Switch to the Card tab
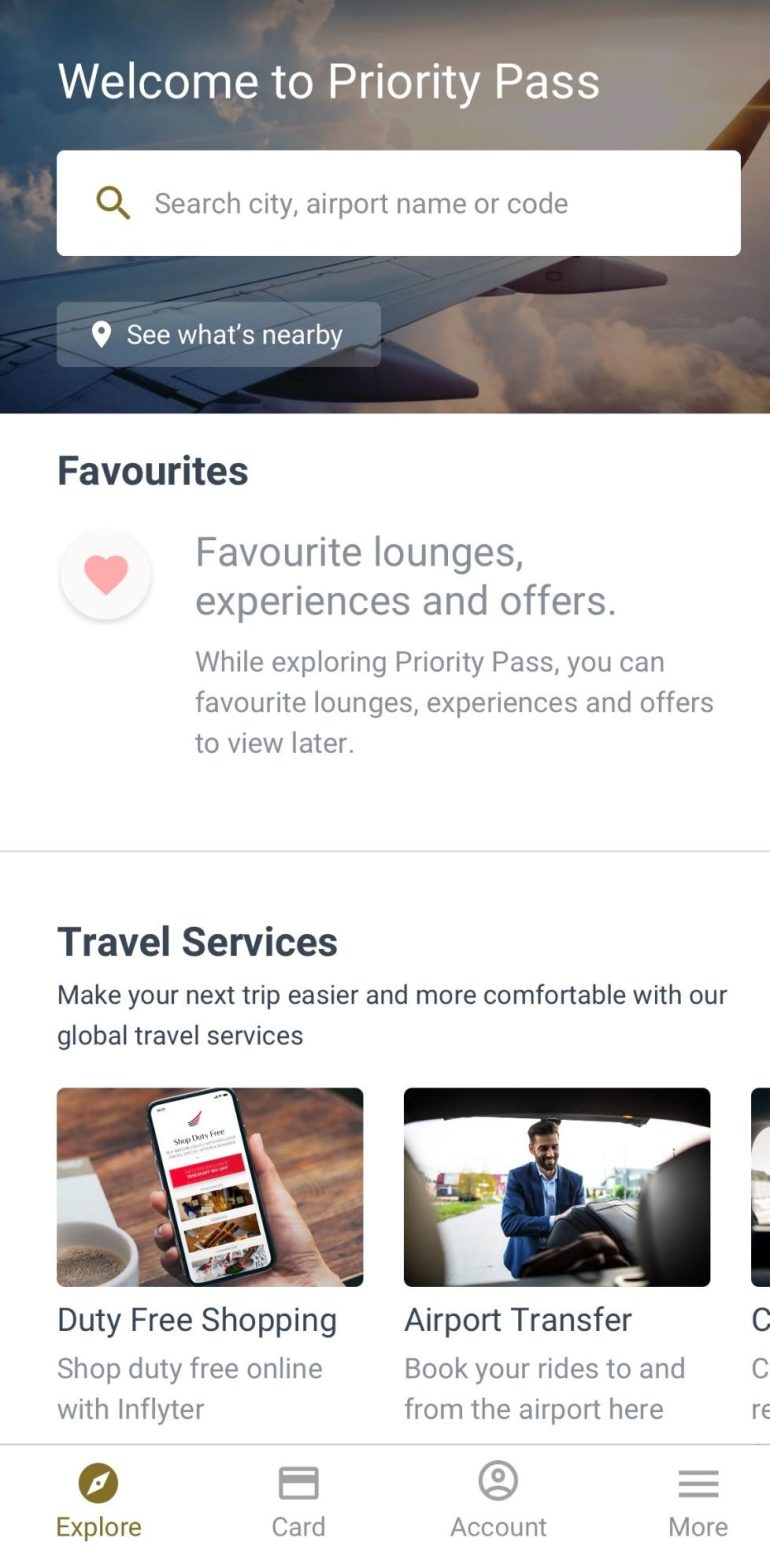Viewport: 770px width, 1557px height. tap(298, 1500)
